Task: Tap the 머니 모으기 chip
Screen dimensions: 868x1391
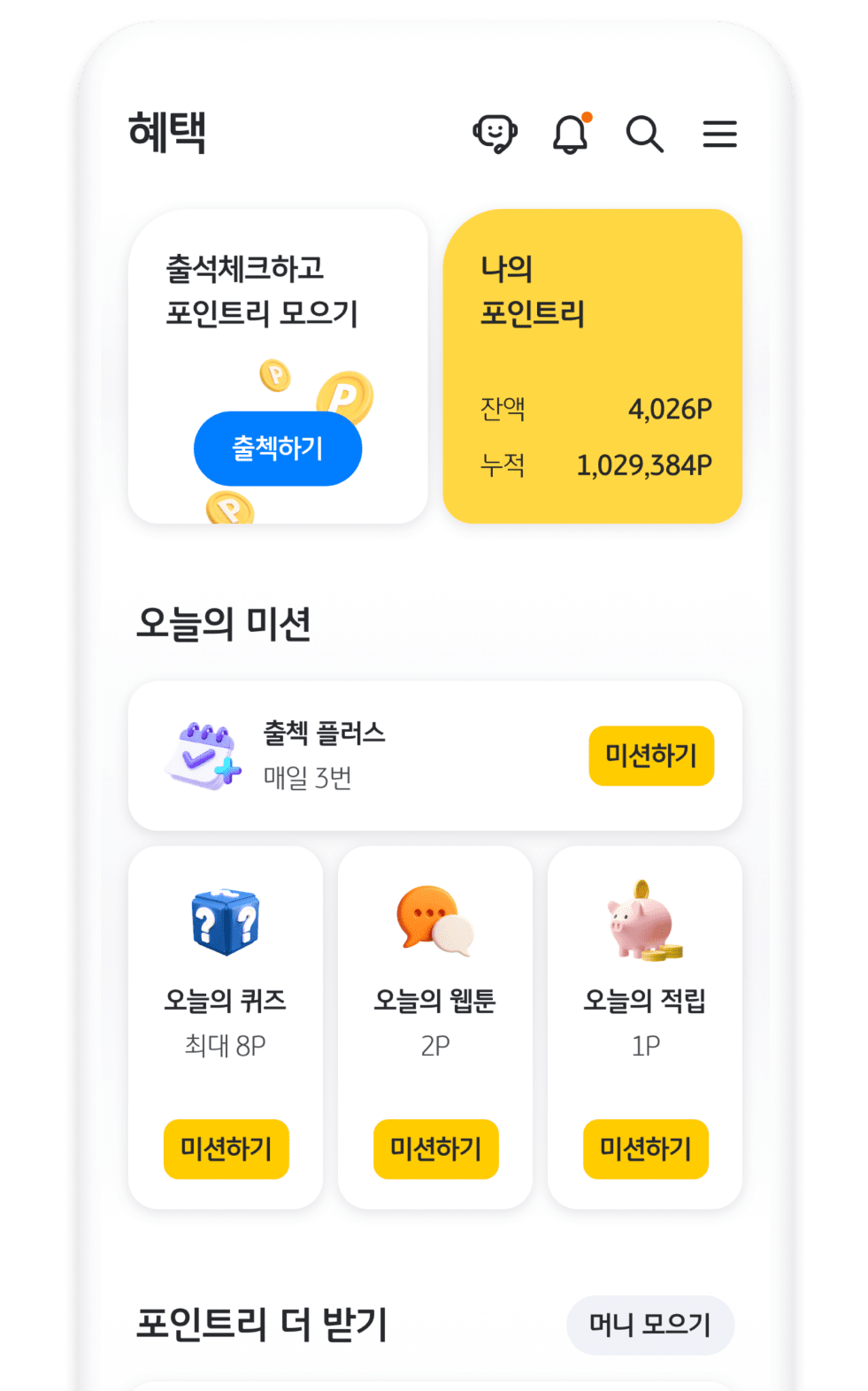Action: pyautogui.click(x=650, y=1325)
